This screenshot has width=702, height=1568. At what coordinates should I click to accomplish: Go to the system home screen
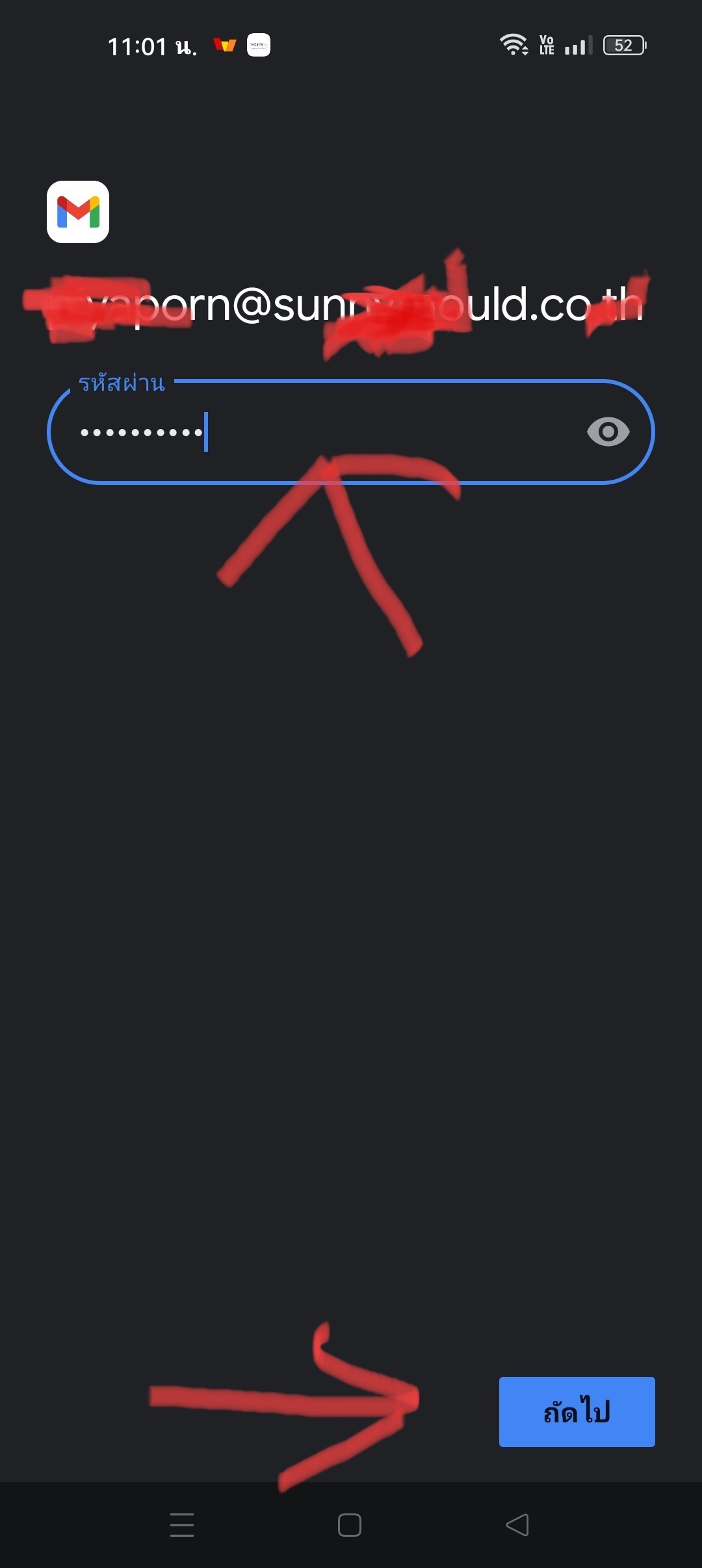[350, 1524]
